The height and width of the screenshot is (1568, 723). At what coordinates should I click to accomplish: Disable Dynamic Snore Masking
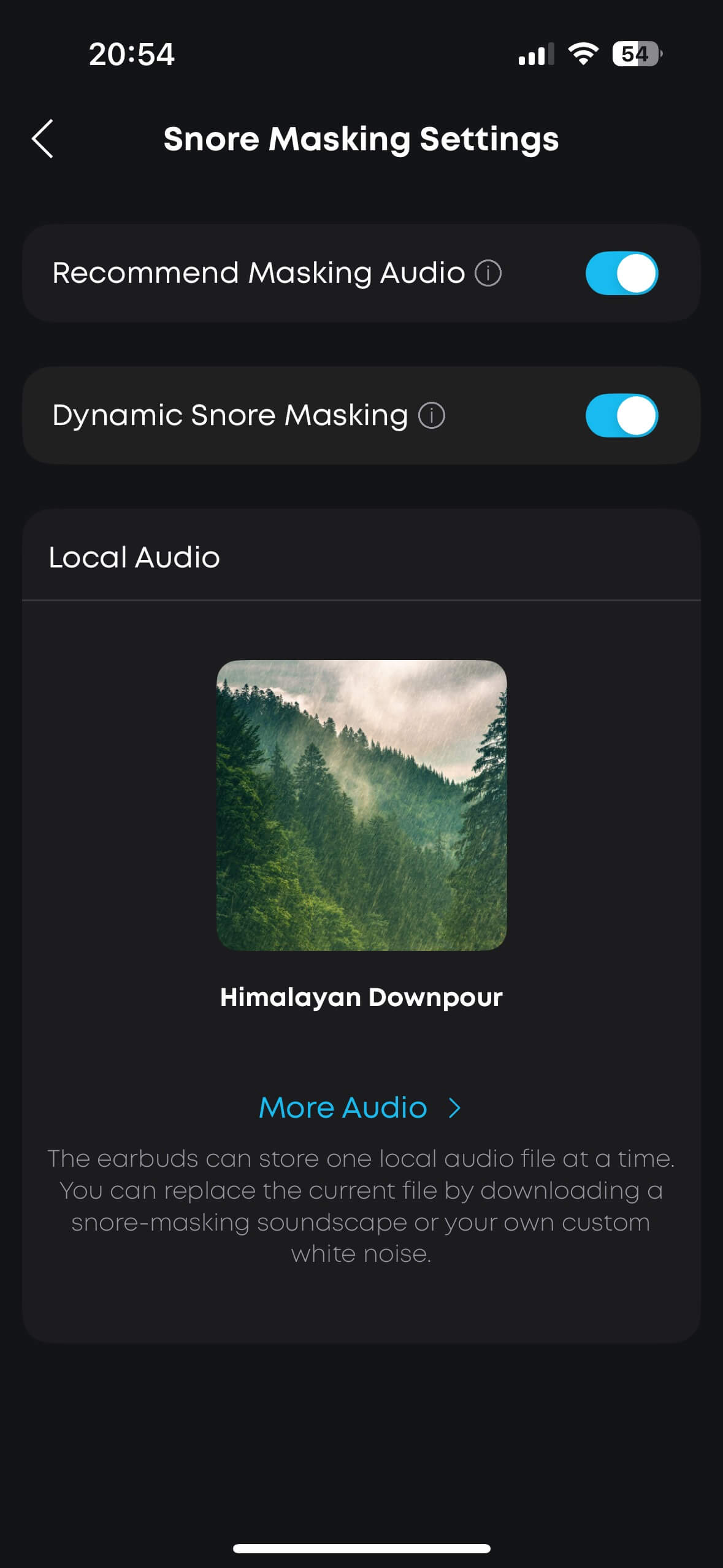[x=621, y=415]
